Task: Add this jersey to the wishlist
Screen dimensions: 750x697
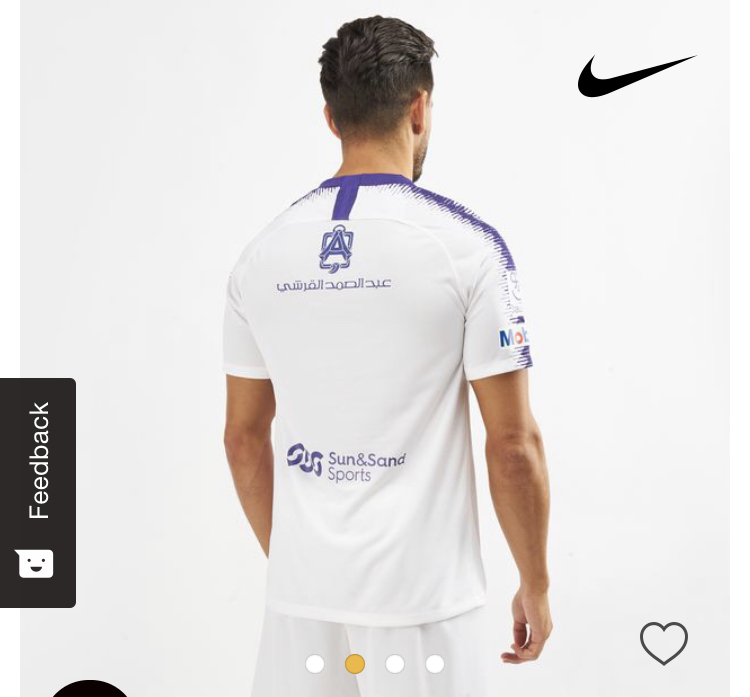Action: [x=664, y=643]
